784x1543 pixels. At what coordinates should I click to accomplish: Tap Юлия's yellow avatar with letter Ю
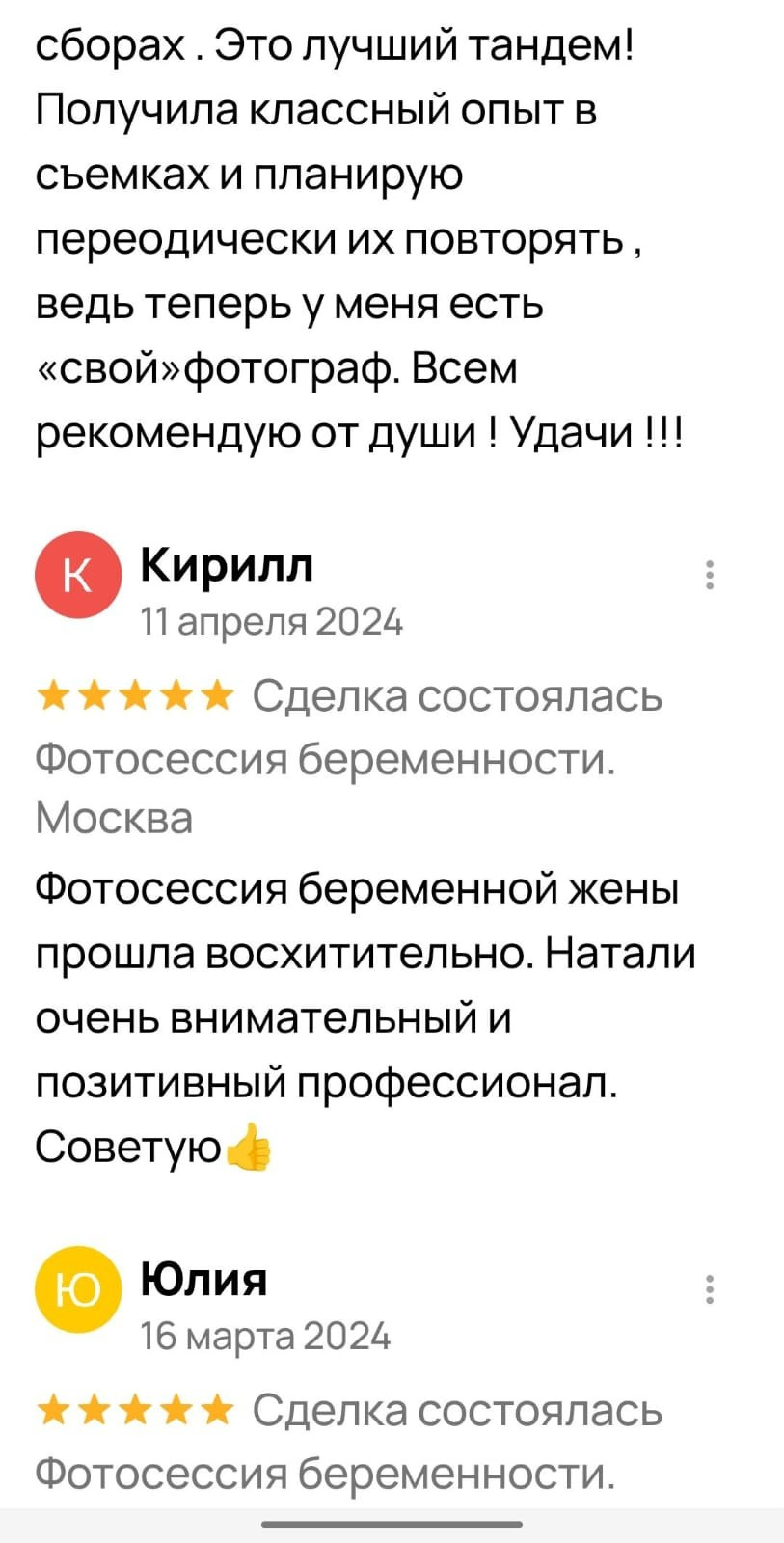coord(78,1288)
